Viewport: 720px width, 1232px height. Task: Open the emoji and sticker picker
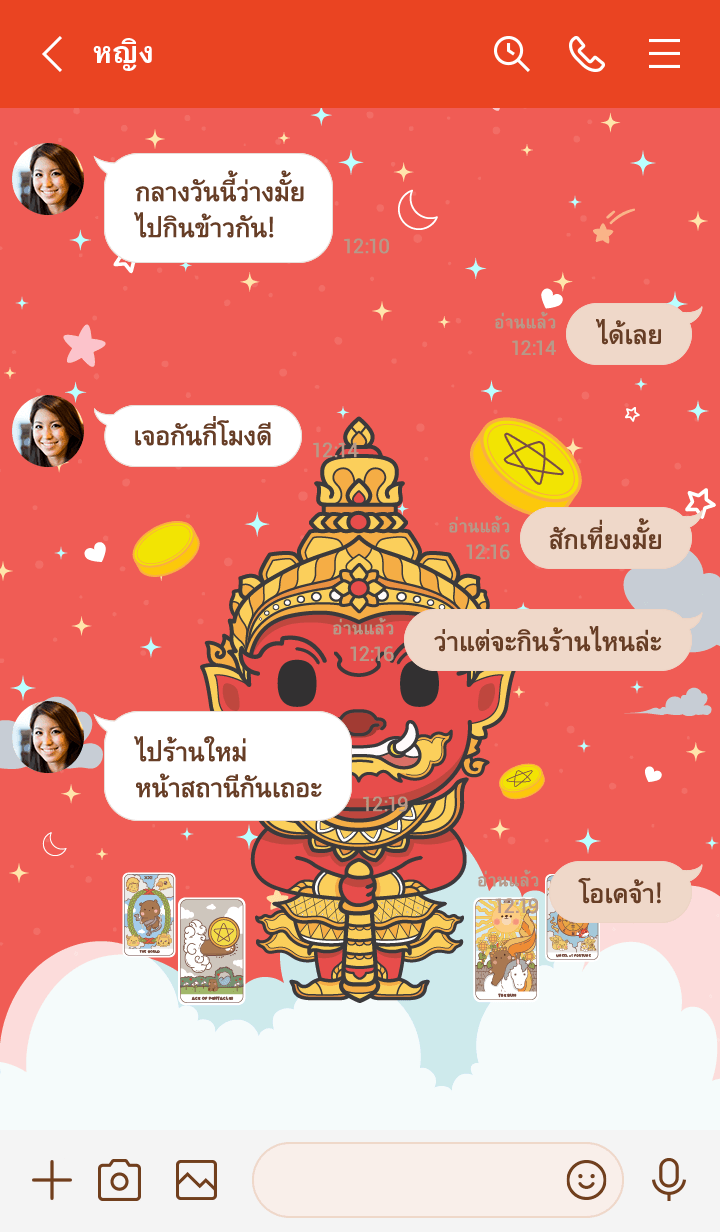[586, 1180]
